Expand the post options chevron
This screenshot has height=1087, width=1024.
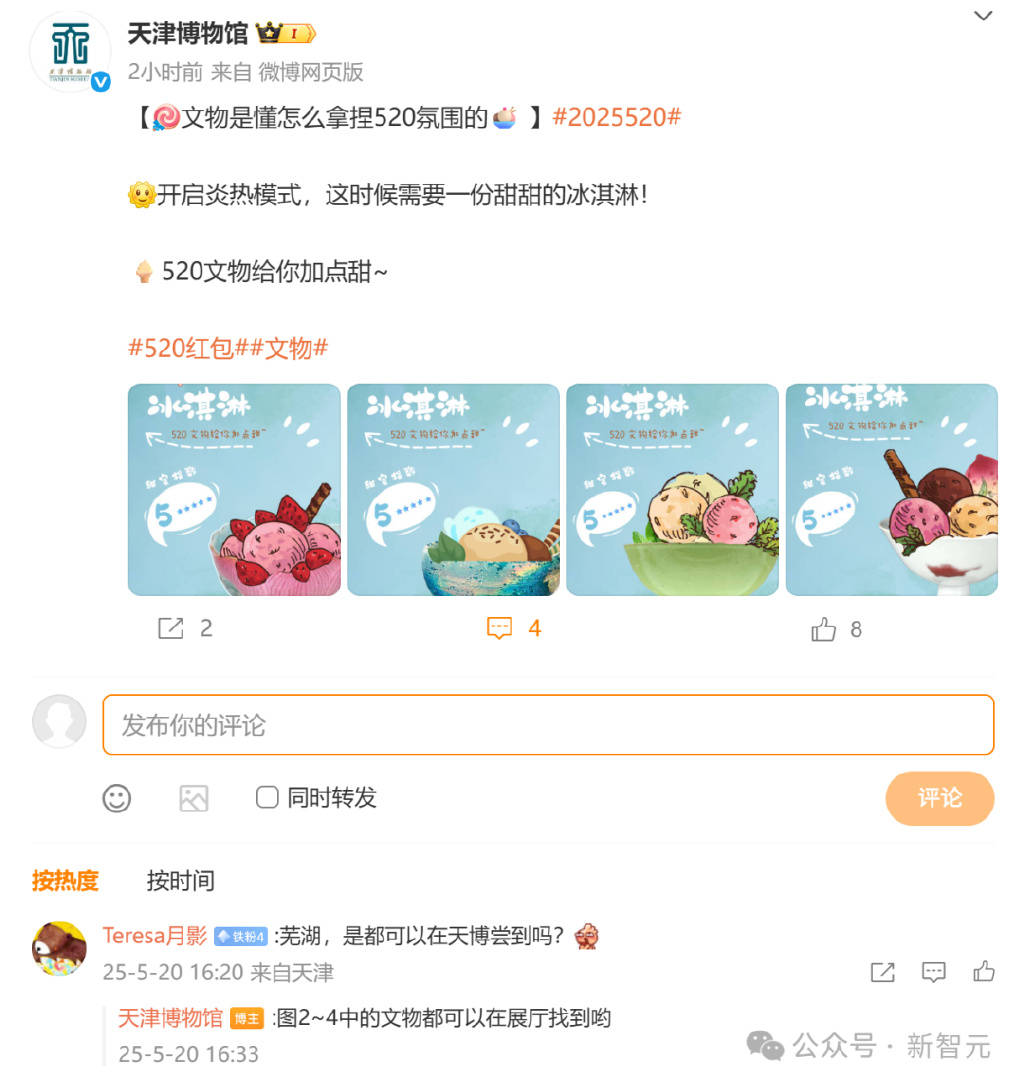coord(983,16)
